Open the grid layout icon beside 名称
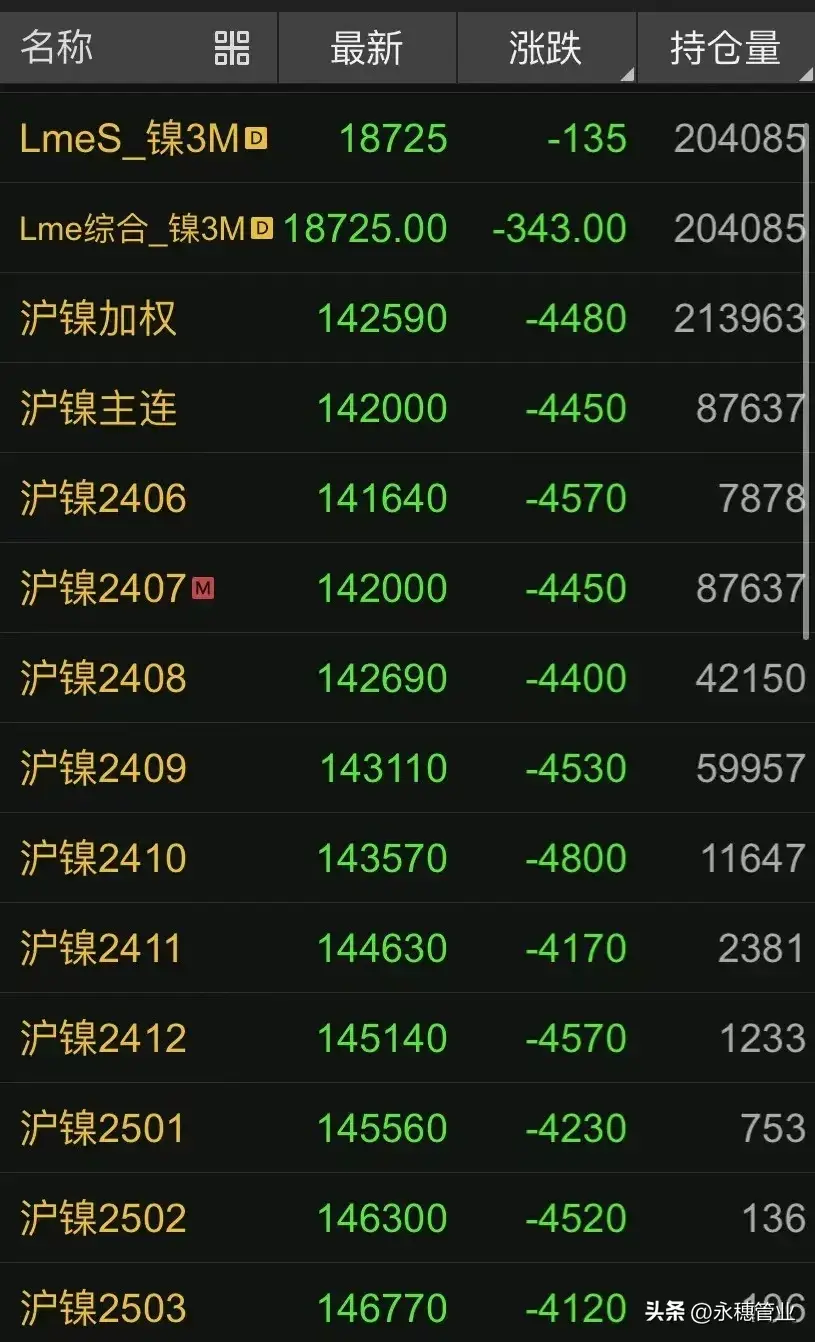This screenshot has height=1342, width=815. (x=232, y=47)
